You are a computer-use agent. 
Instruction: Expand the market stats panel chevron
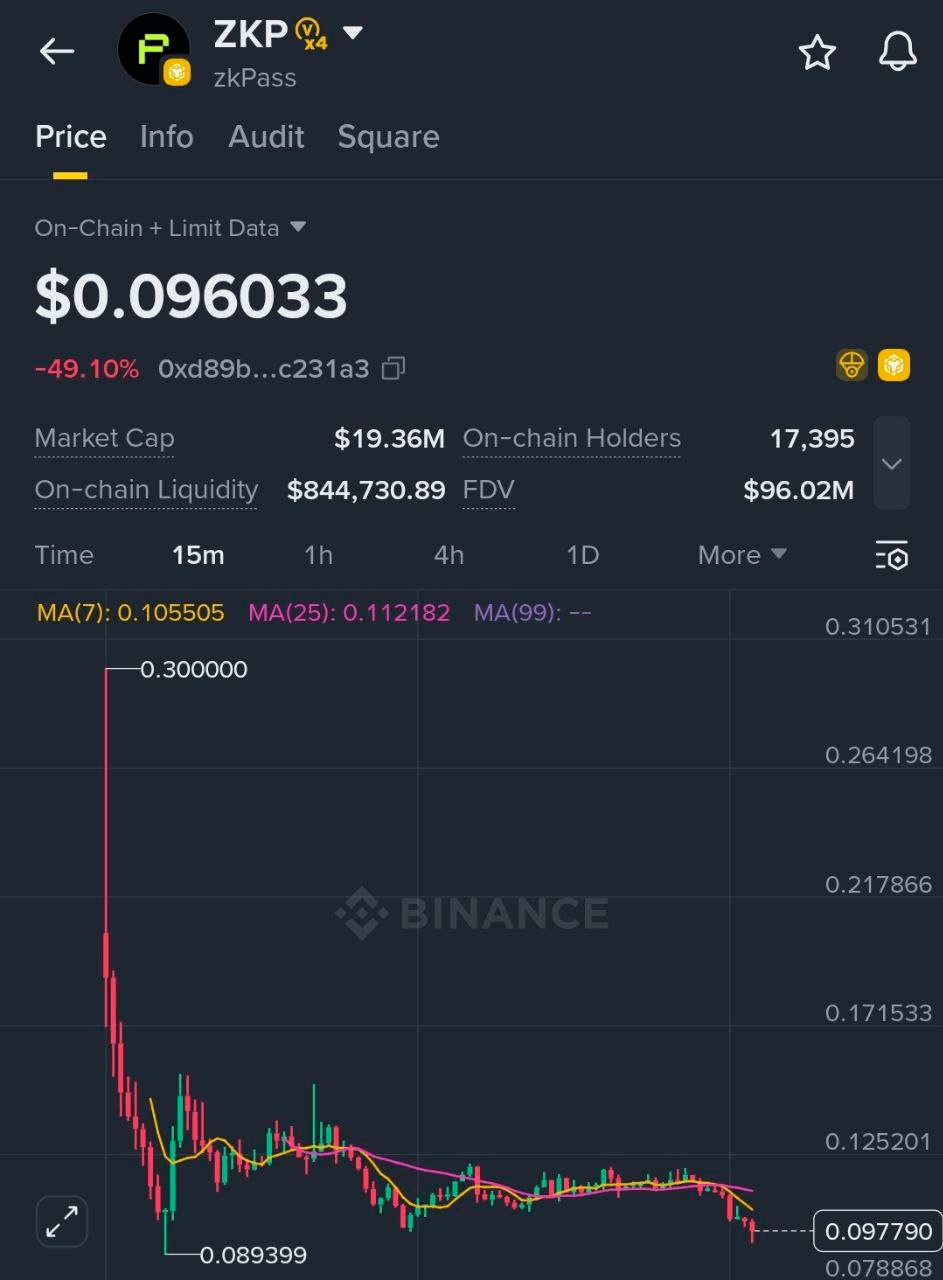891,464
